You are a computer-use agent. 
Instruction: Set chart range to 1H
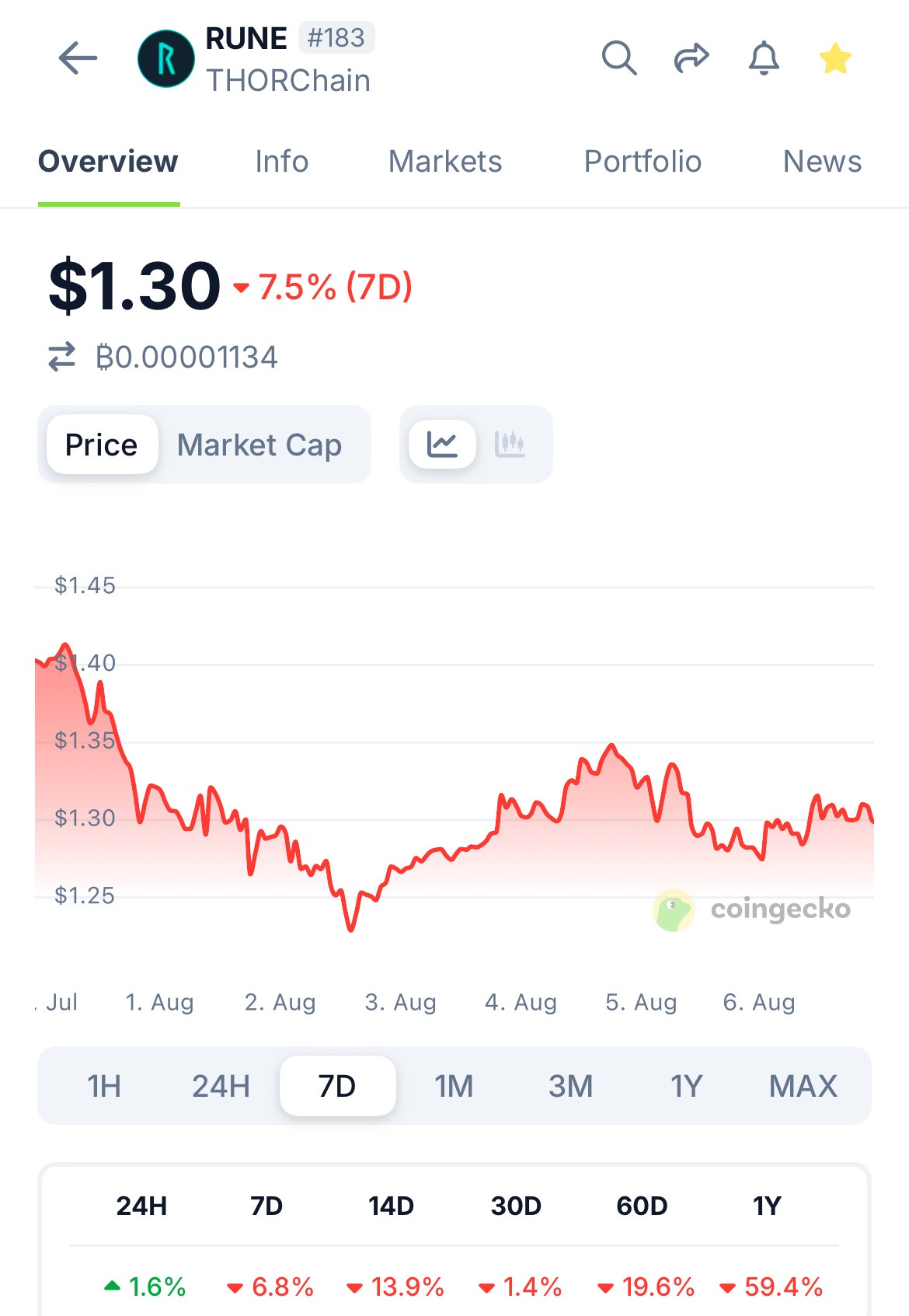pos(104,1086)
